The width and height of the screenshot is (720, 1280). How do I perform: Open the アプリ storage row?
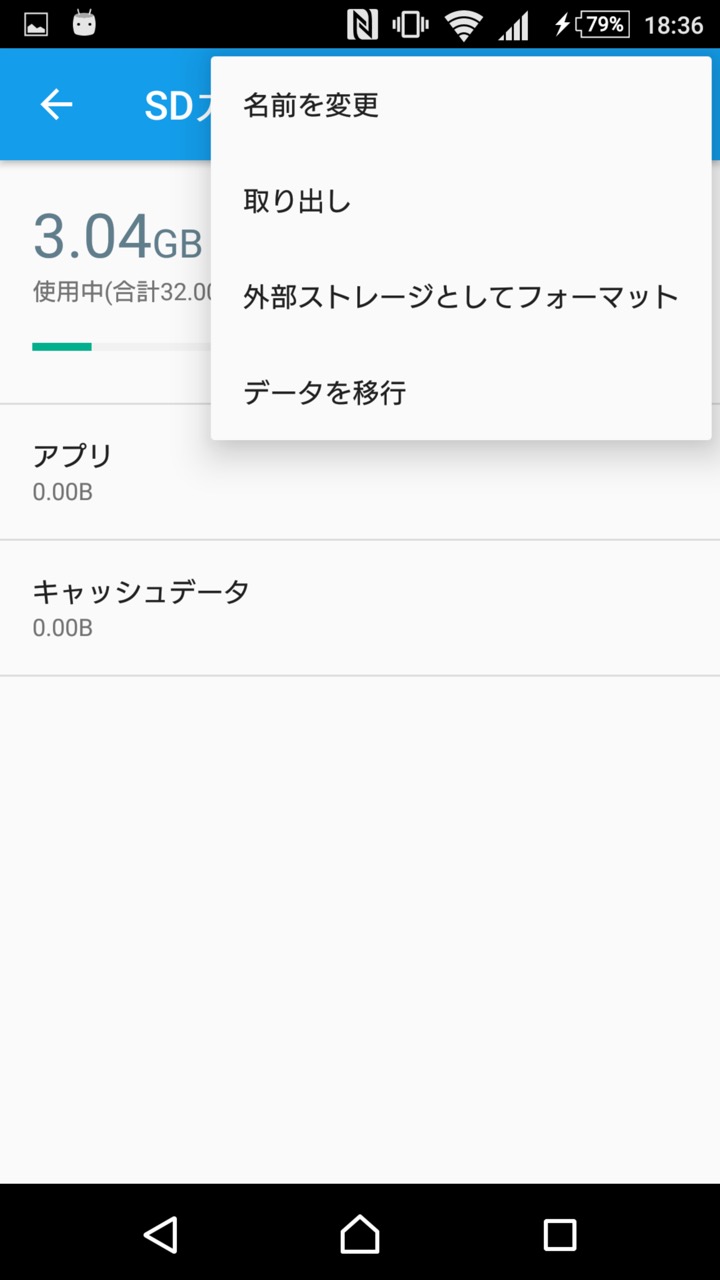(360, 472)
